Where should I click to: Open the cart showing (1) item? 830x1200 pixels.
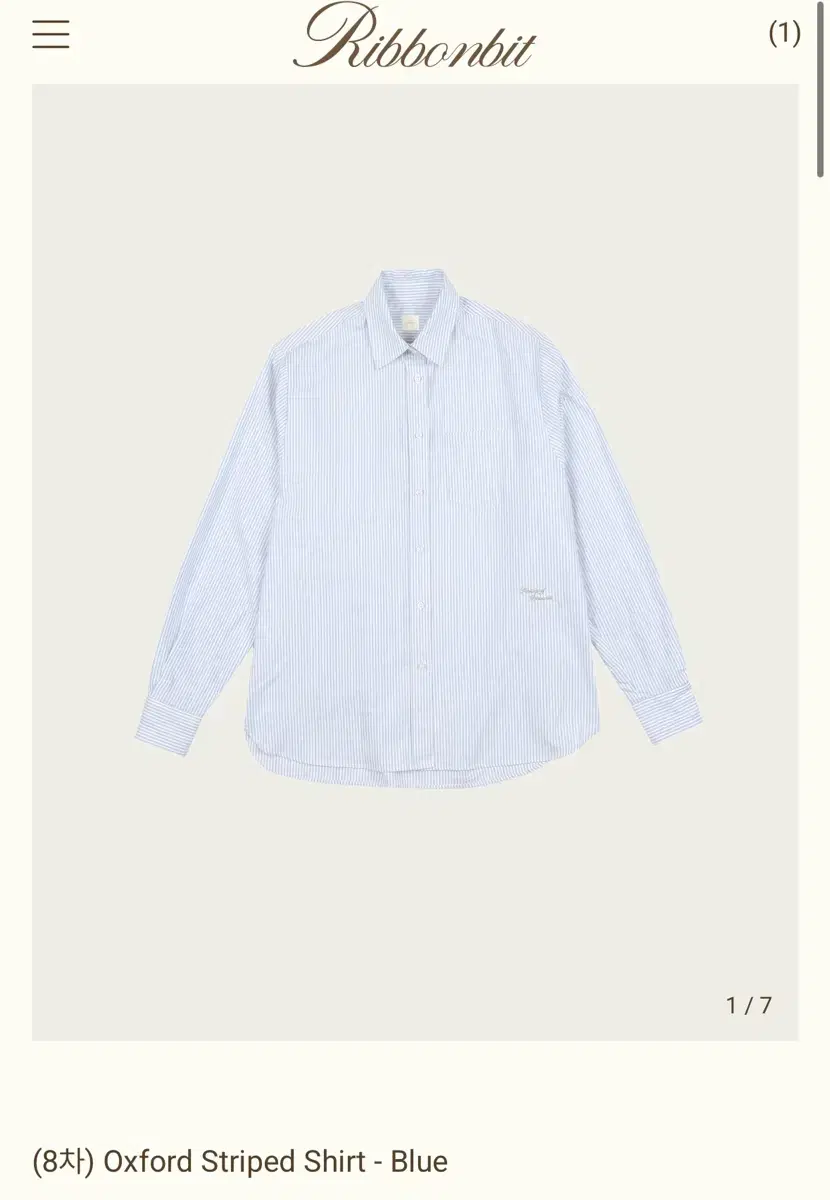click(x=783, y=33)
